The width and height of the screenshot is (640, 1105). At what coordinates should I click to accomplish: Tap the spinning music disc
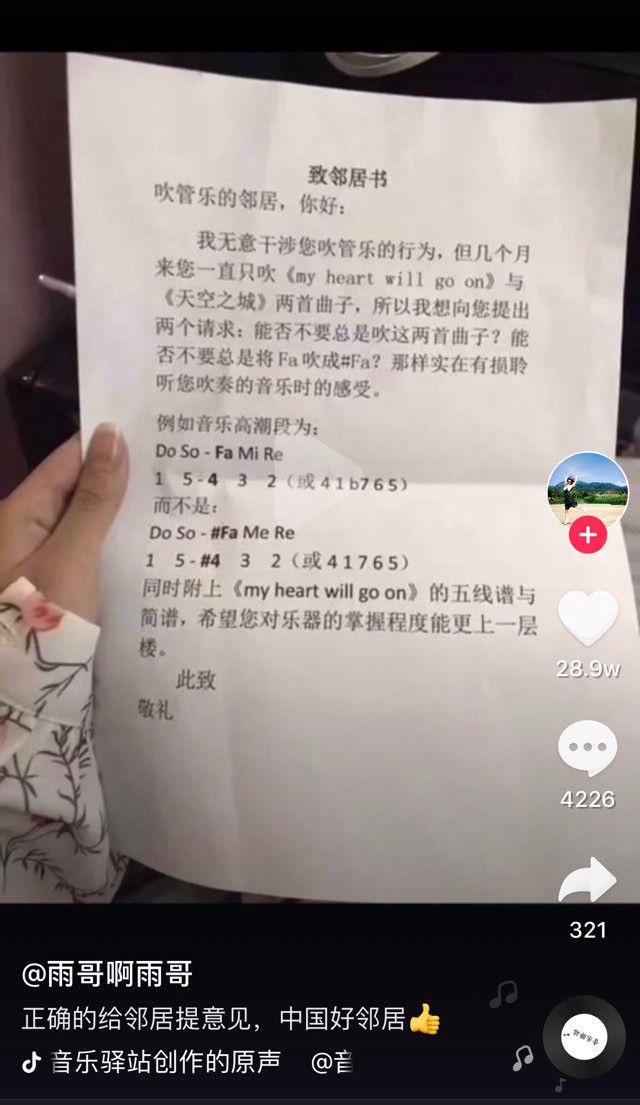[x=584, y=1037]
